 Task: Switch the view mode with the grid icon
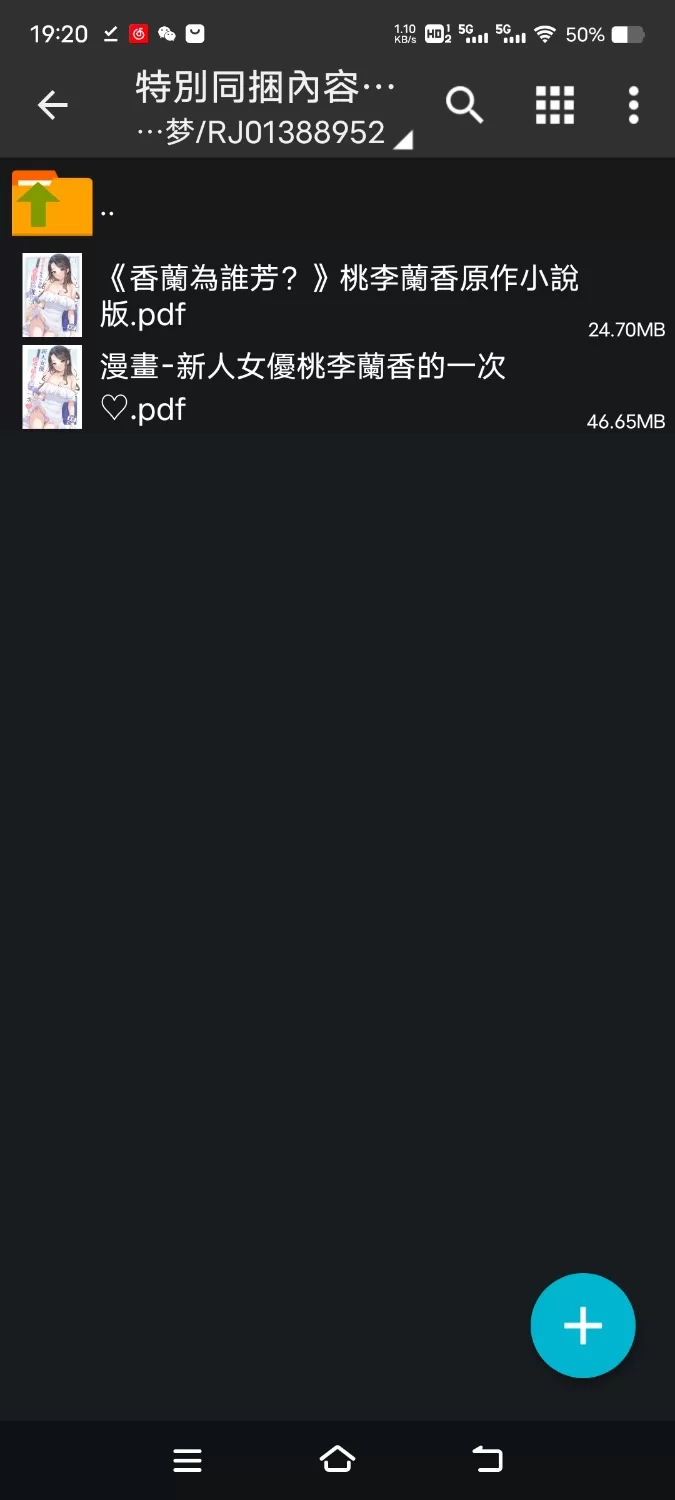coord(554,105)
